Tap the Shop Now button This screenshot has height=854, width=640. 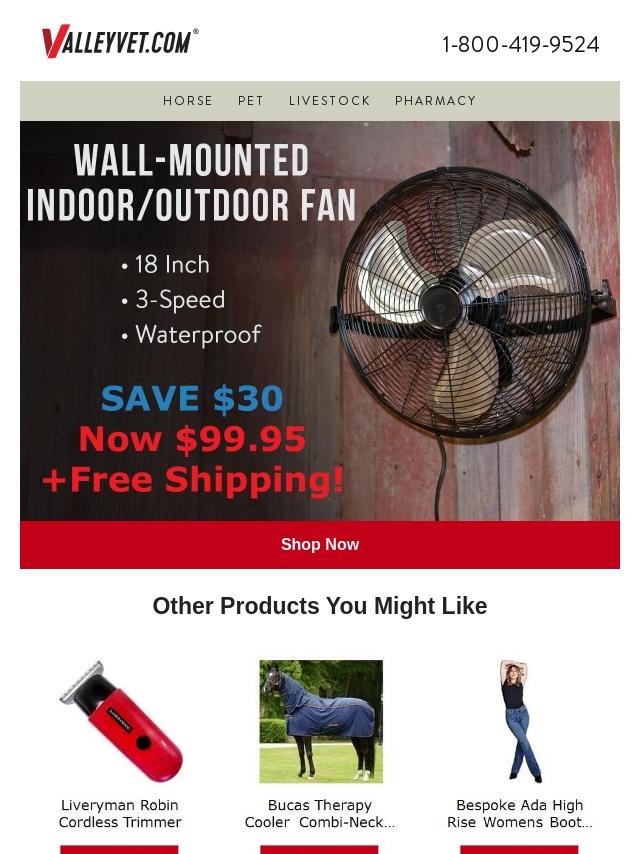coord(320,545)
